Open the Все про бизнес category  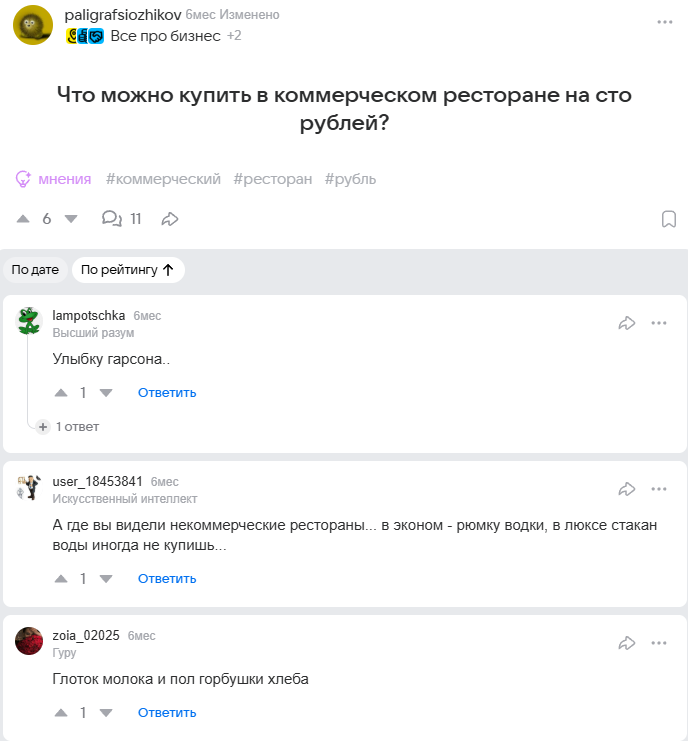[164, 36]
